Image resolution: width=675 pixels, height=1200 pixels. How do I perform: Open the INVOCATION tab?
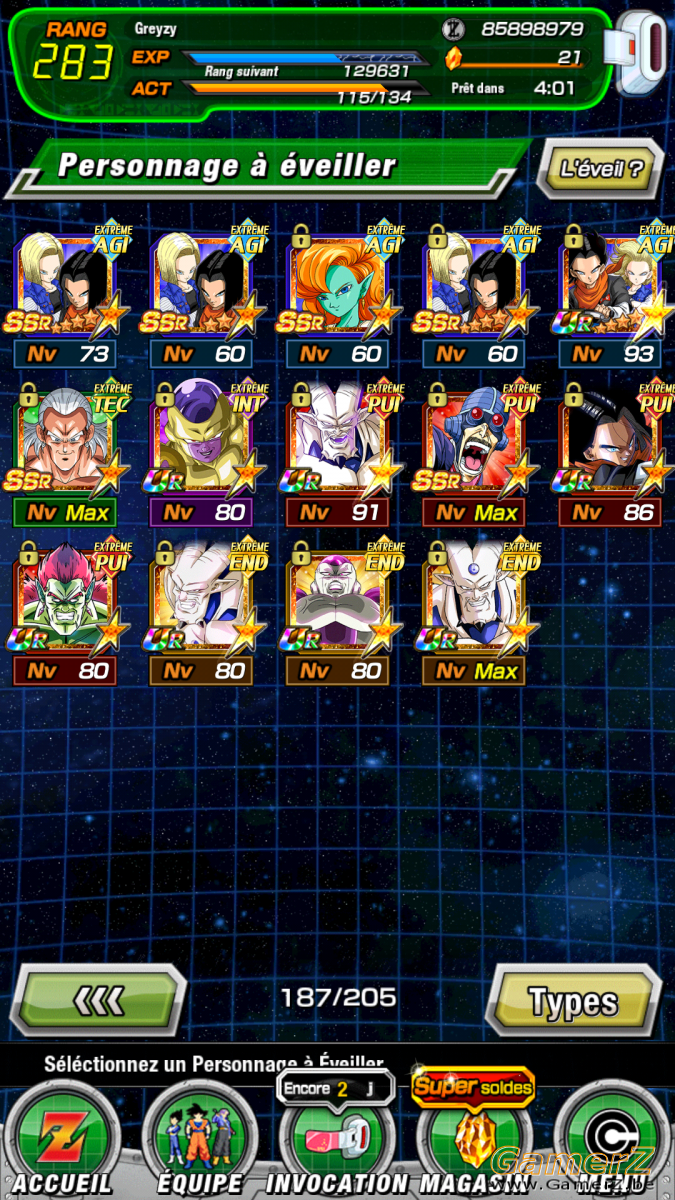tap(336, 1139)
